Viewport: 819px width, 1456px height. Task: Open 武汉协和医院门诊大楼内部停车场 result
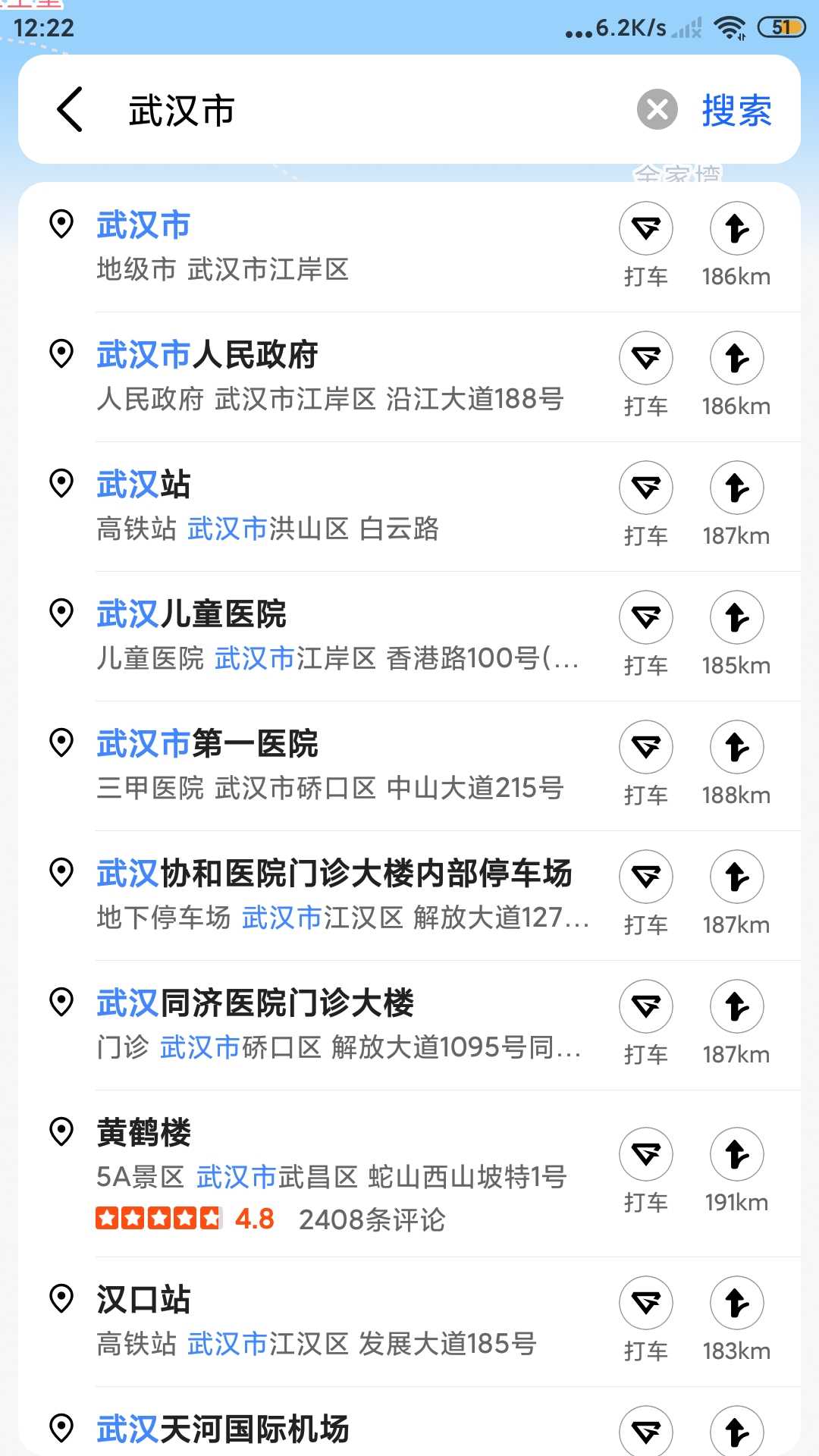[318, 896]
